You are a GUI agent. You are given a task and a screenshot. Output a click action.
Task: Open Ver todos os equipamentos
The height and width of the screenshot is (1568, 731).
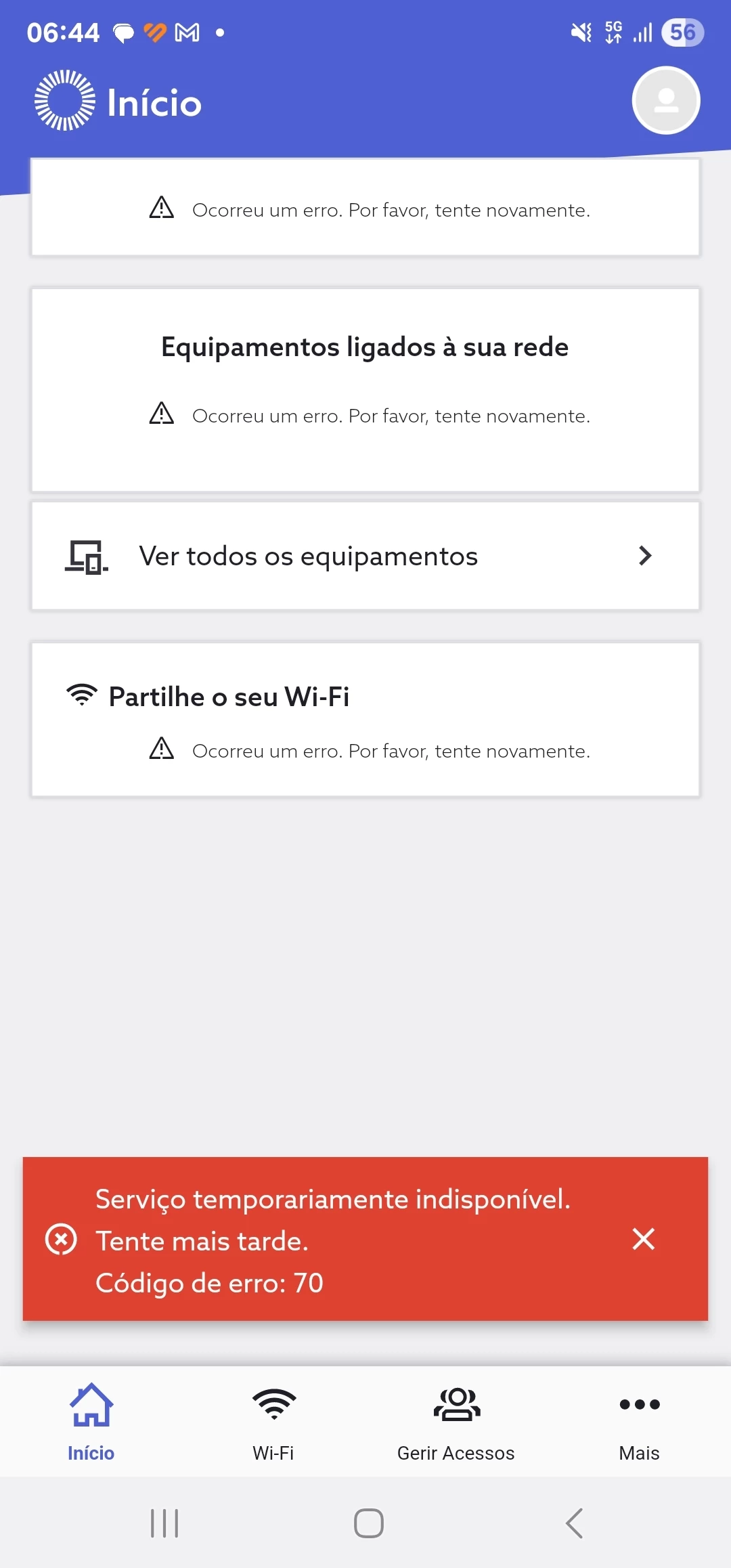(365, 556)
